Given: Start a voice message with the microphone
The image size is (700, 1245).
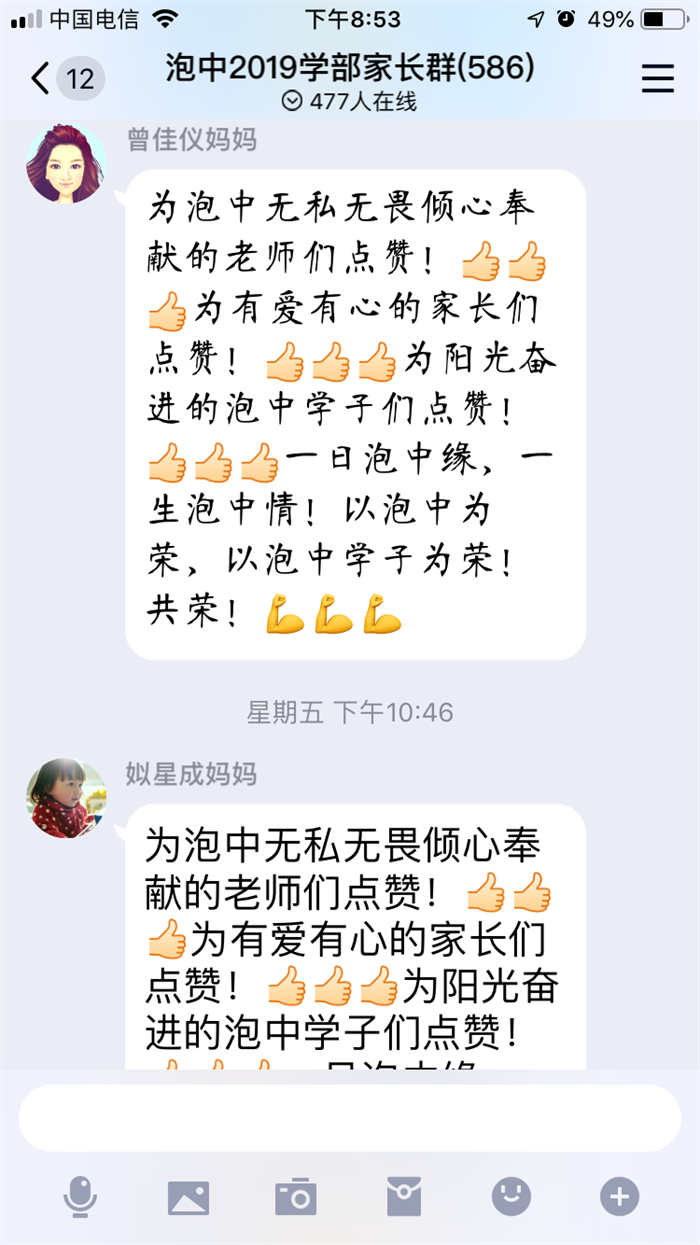Looking at the screenshot, I should (80, 1196).
